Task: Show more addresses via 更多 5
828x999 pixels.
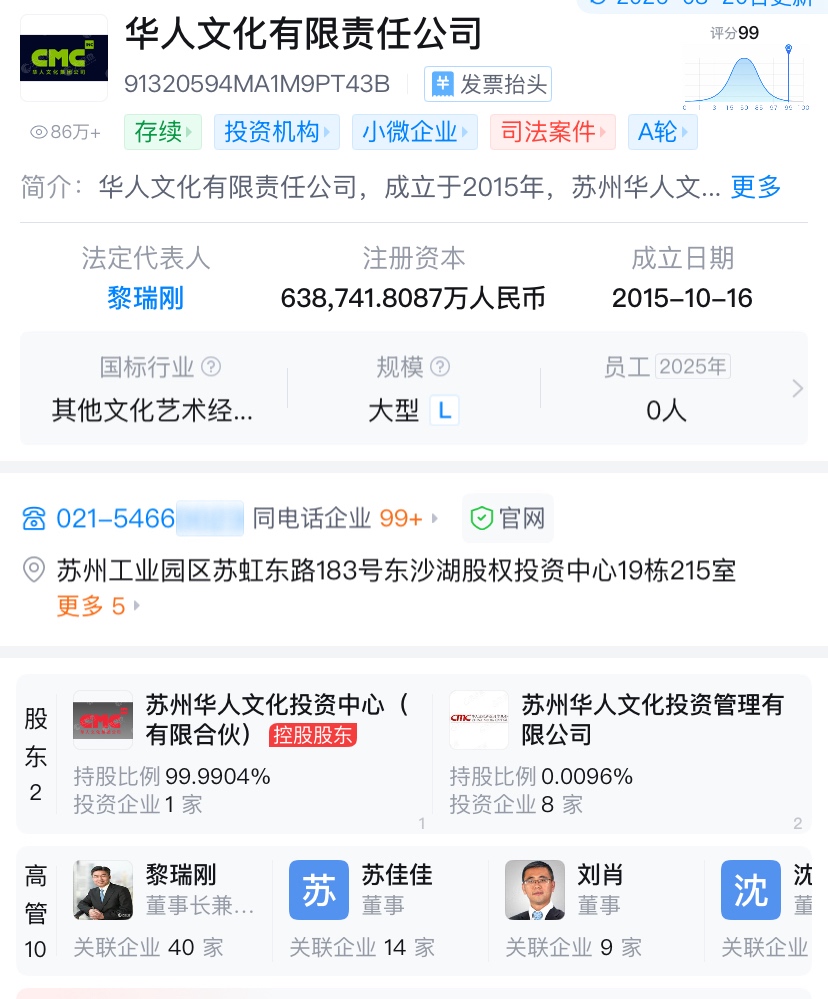Action: tap(98, 605)
